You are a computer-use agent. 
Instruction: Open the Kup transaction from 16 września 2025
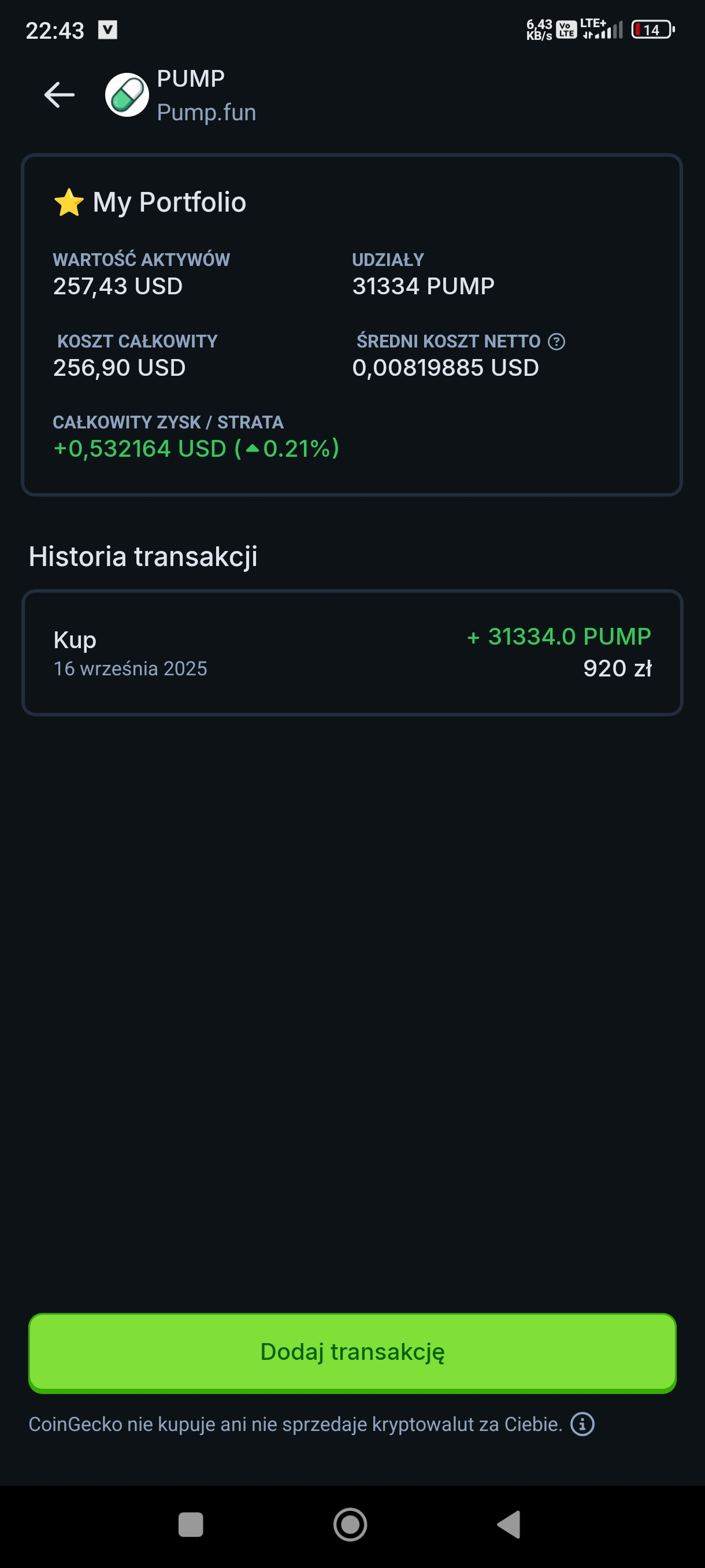coord(352,653)
